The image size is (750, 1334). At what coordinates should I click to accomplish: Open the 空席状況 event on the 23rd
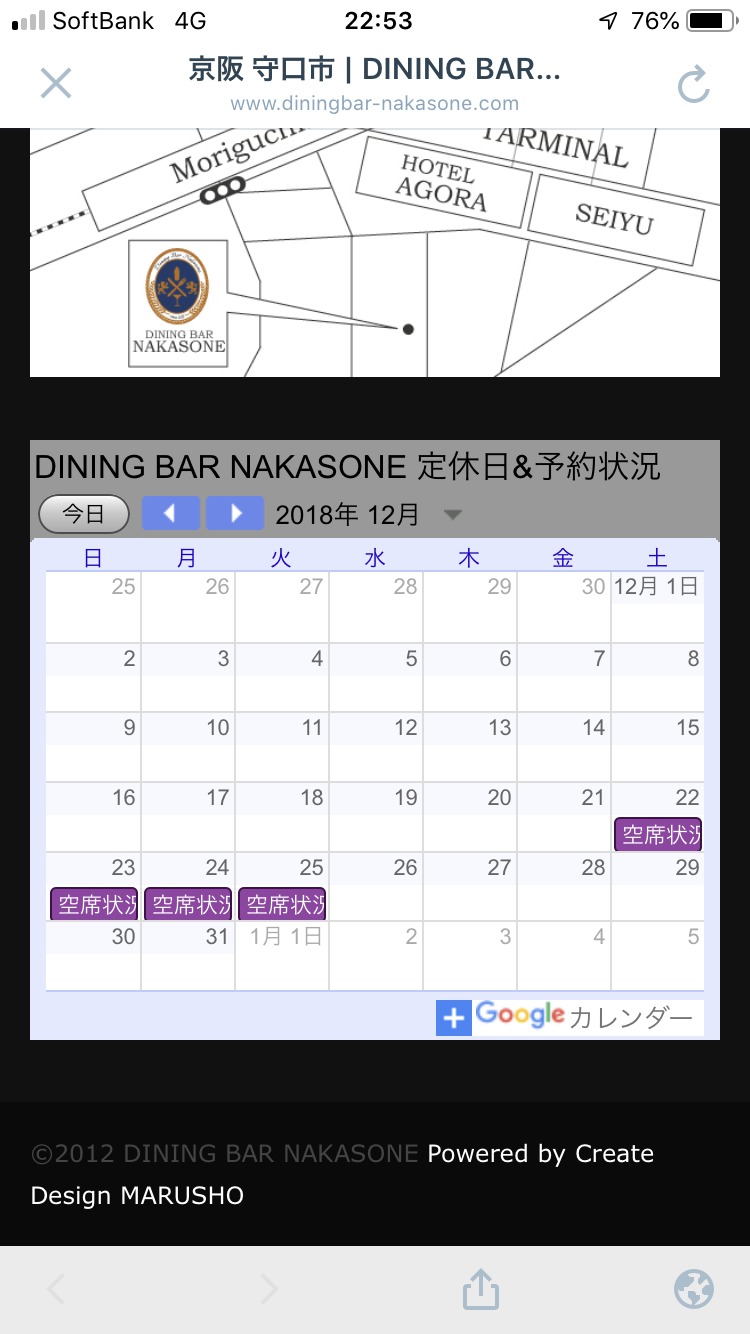coord(94,904)
